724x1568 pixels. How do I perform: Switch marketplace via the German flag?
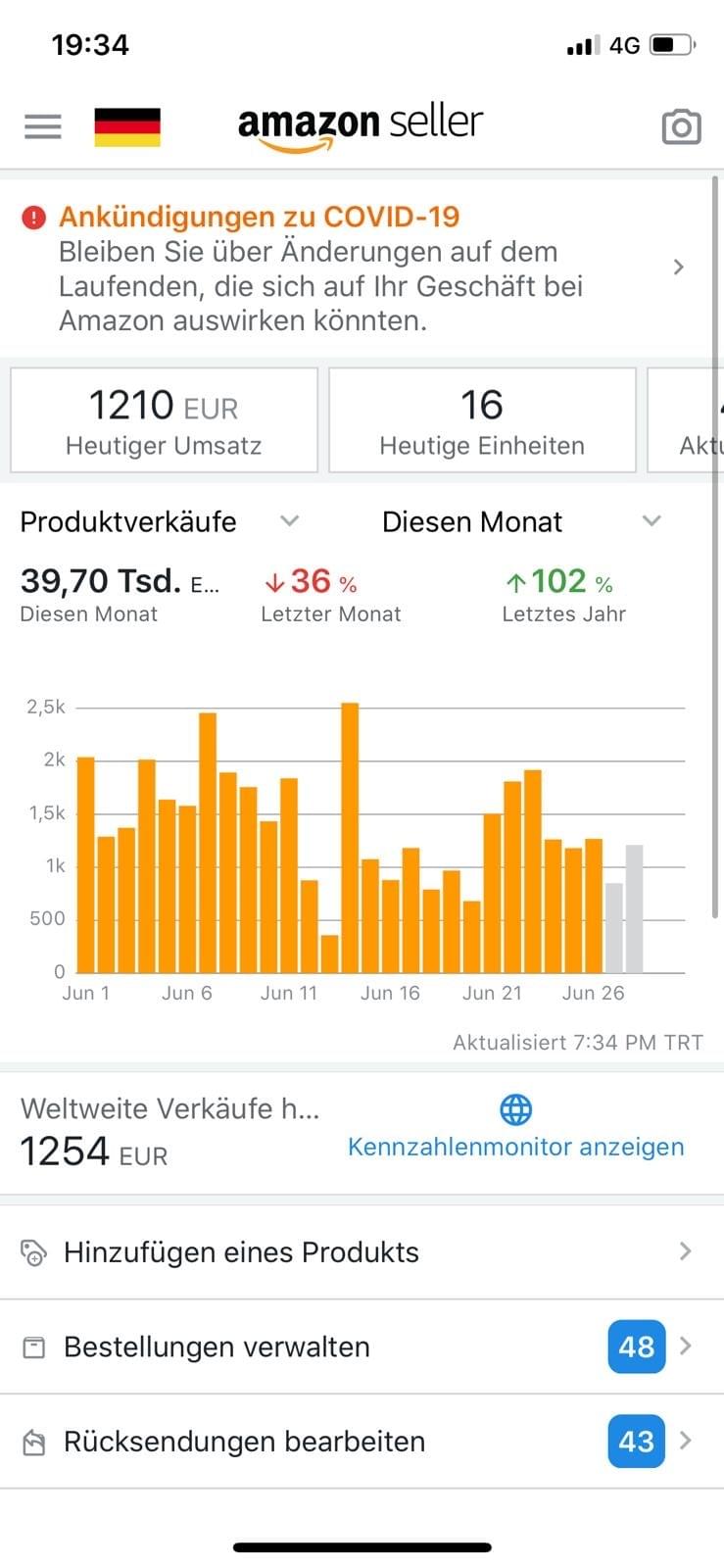tap(127, 126)
